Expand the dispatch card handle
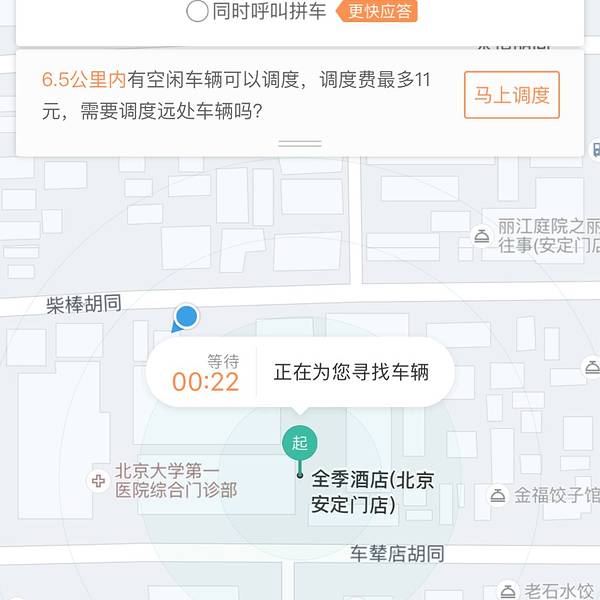This screenshot has width=600, height=600. click(299, 144)
